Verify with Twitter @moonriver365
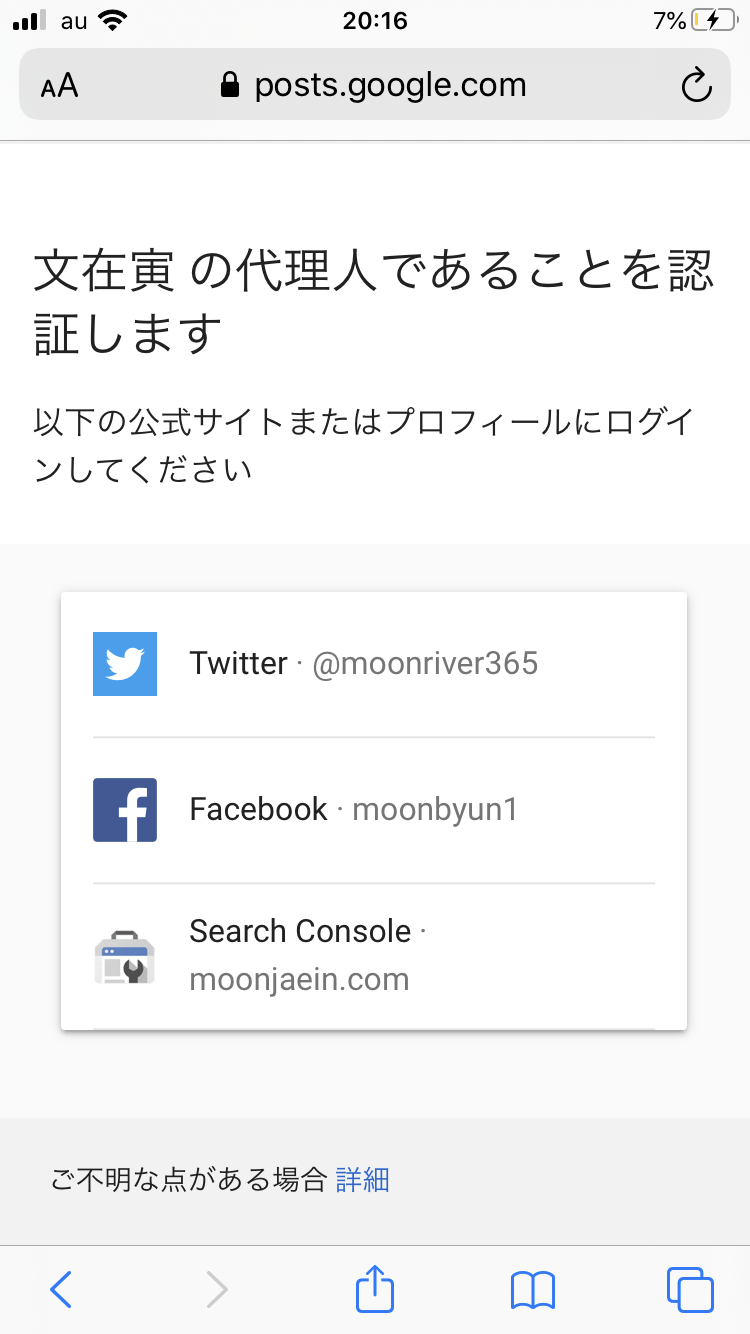This screenshot has width=750, height=1334. pos(373,664)
